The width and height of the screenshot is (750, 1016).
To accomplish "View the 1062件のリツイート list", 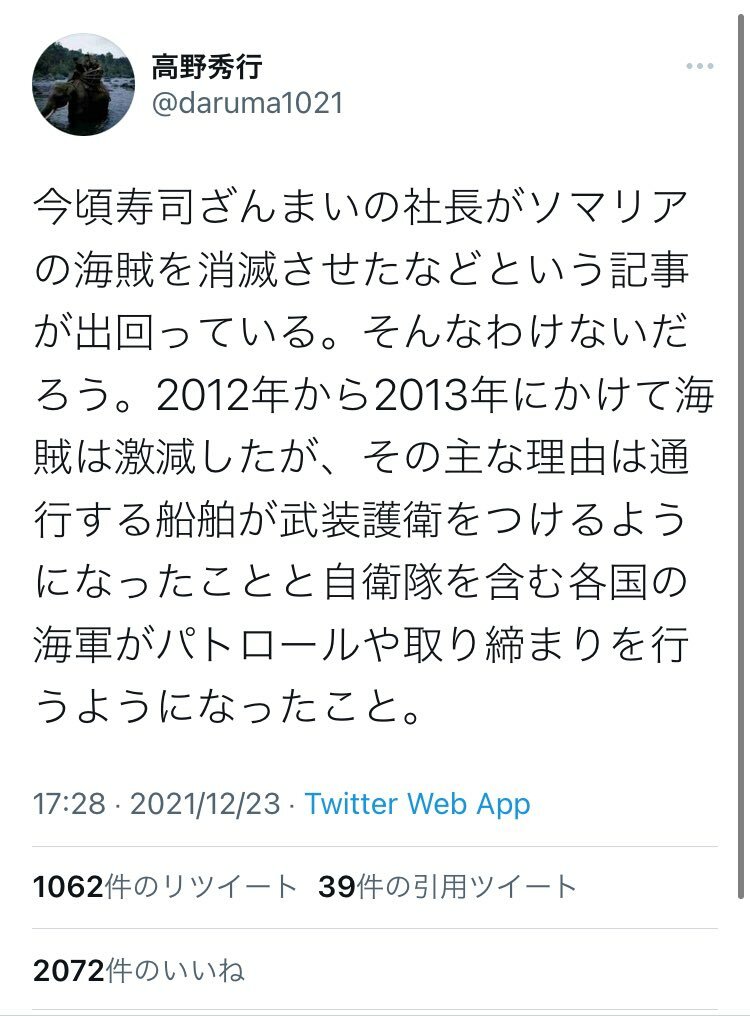I will pyautogui.click(x=165, y=887).
